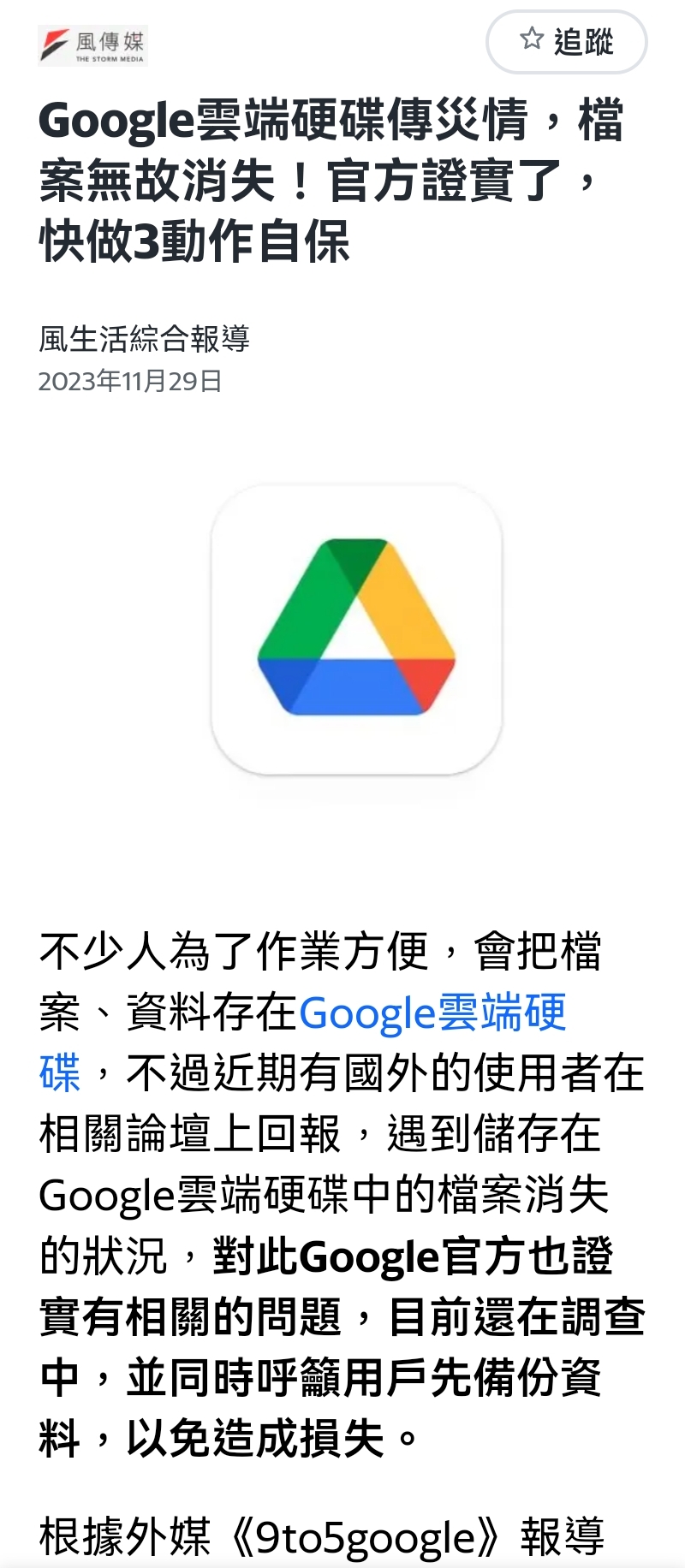This screenshot has height=1568, width=685.
Task: Open the 風傳媒 publisher logo
Action: 92,45
